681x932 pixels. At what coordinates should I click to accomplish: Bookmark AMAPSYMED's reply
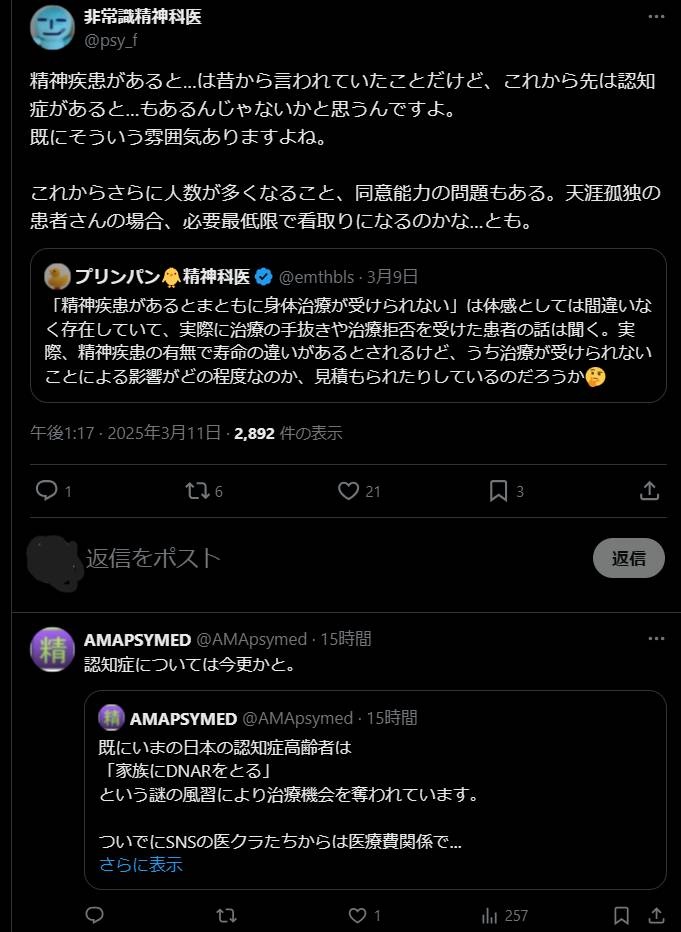621,915
